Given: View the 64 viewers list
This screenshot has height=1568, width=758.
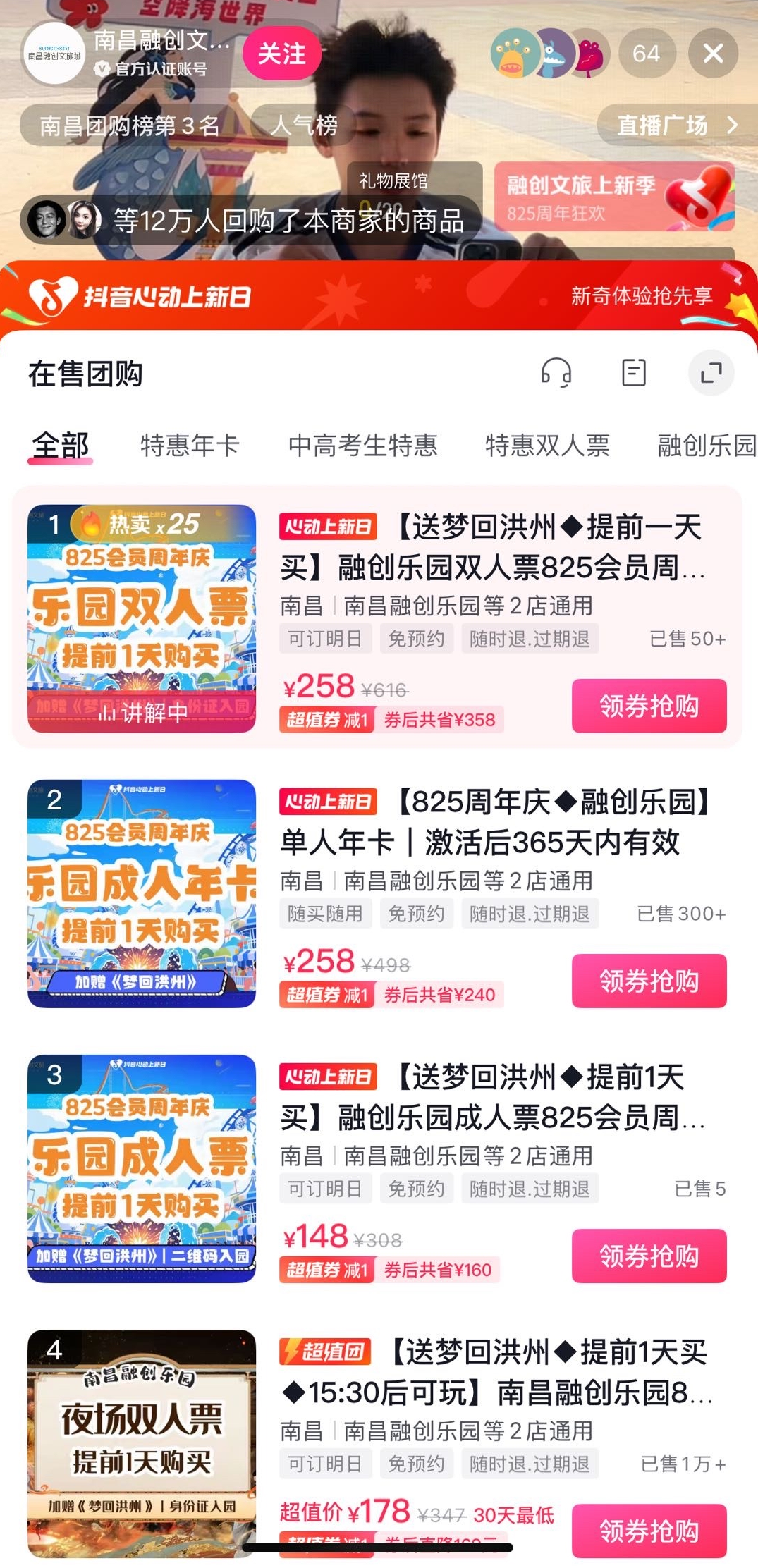Looking at the screenshot, I should (646, 54).
